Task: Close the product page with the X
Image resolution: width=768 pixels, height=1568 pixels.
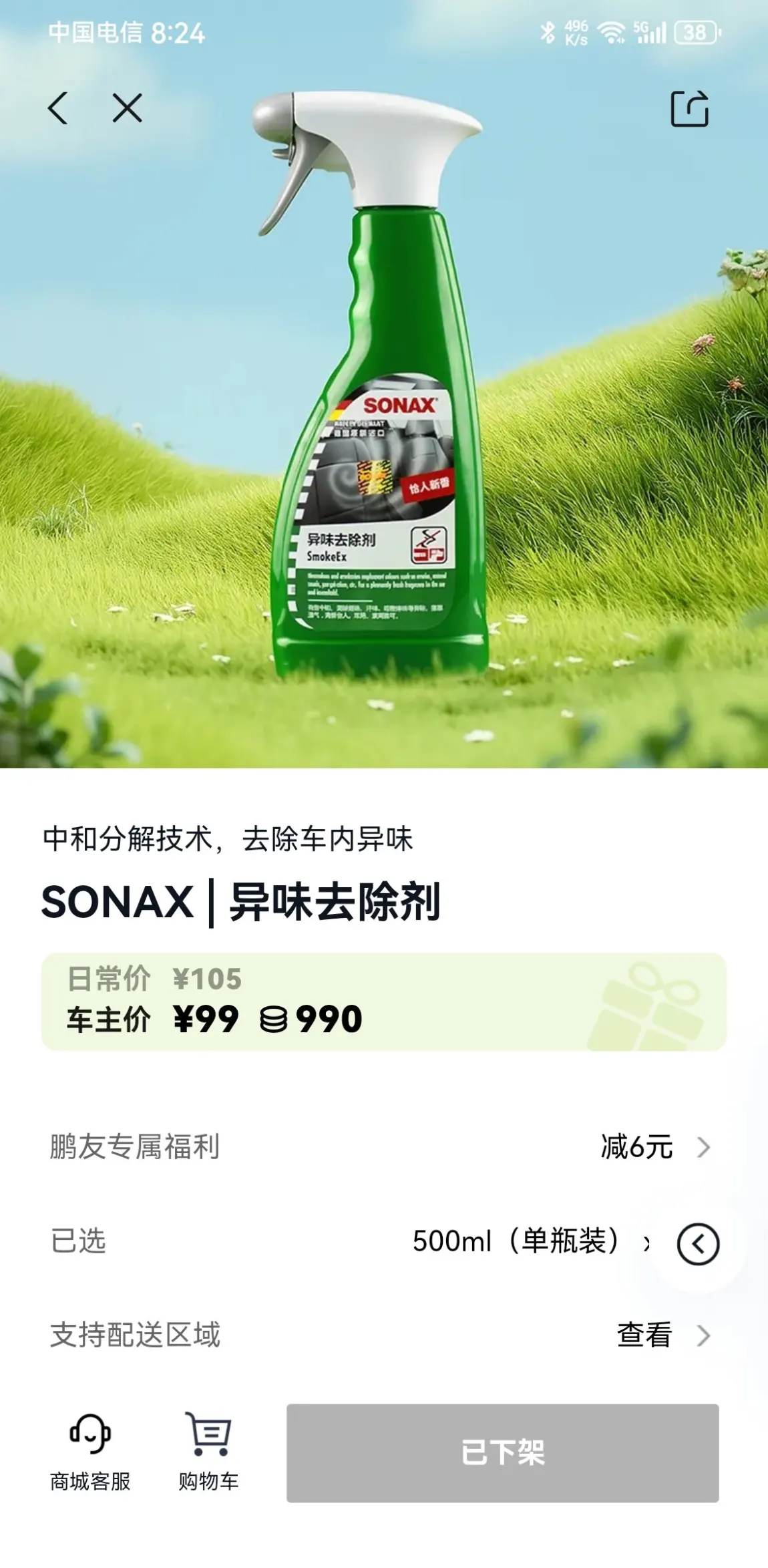Action: 127,108
